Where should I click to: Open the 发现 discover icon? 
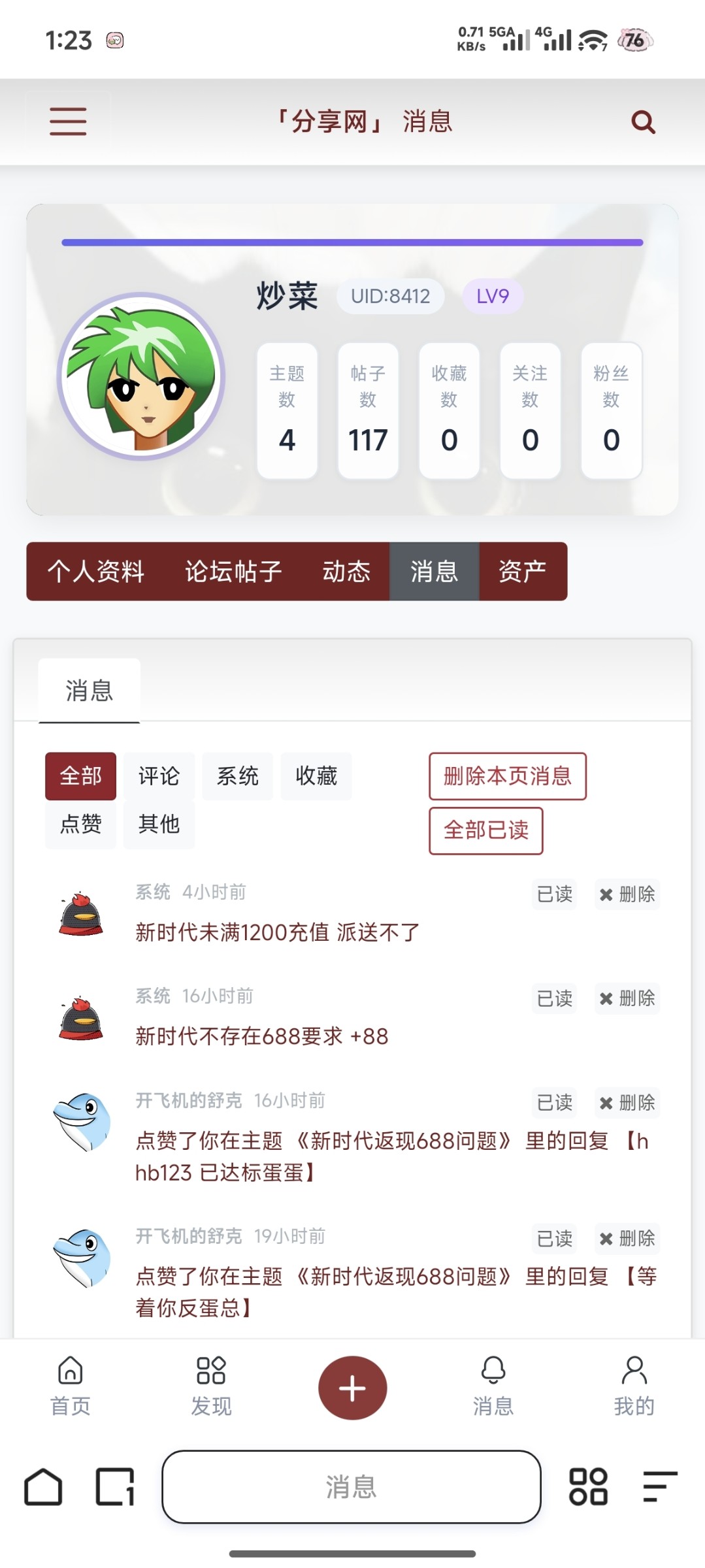(211, 1385)
